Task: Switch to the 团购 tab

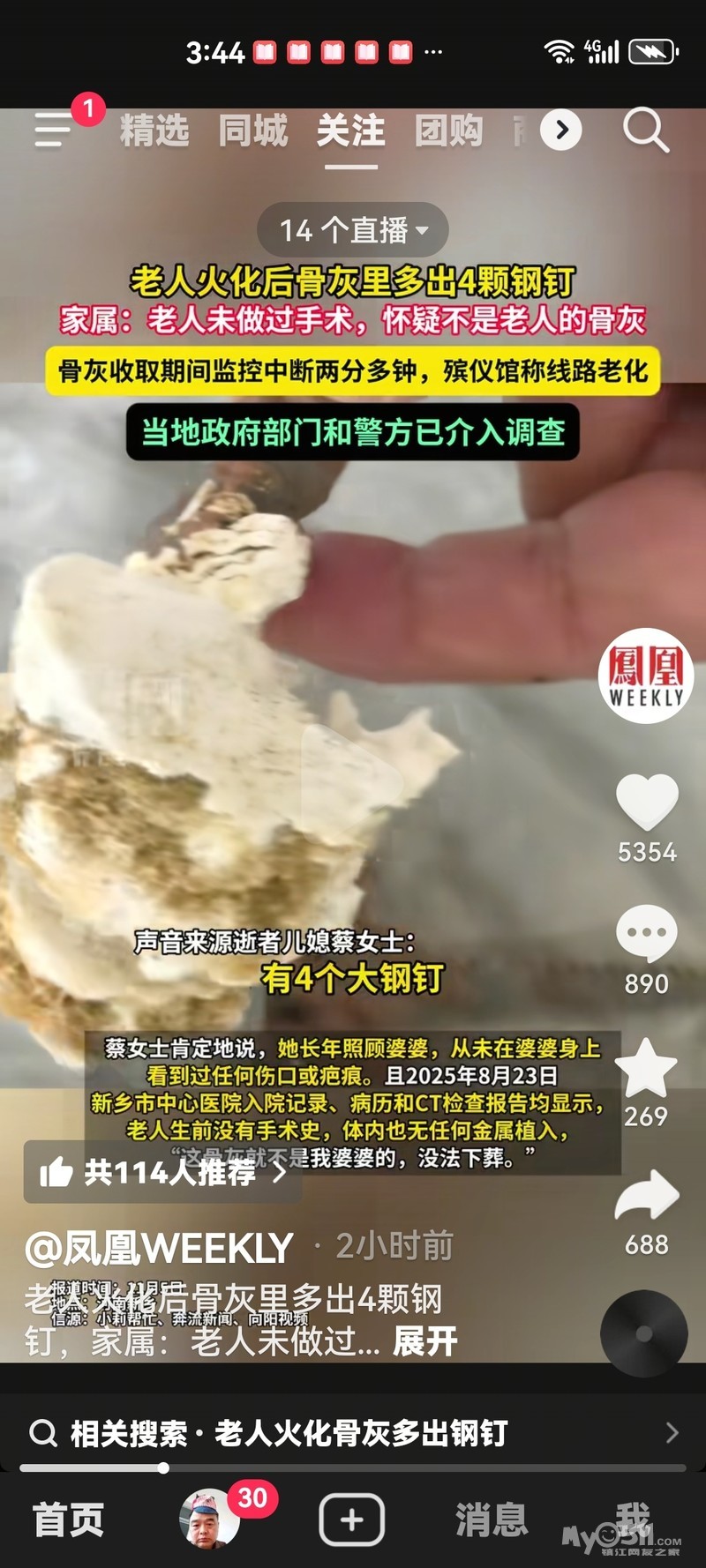Action: [x=449, y=131]
